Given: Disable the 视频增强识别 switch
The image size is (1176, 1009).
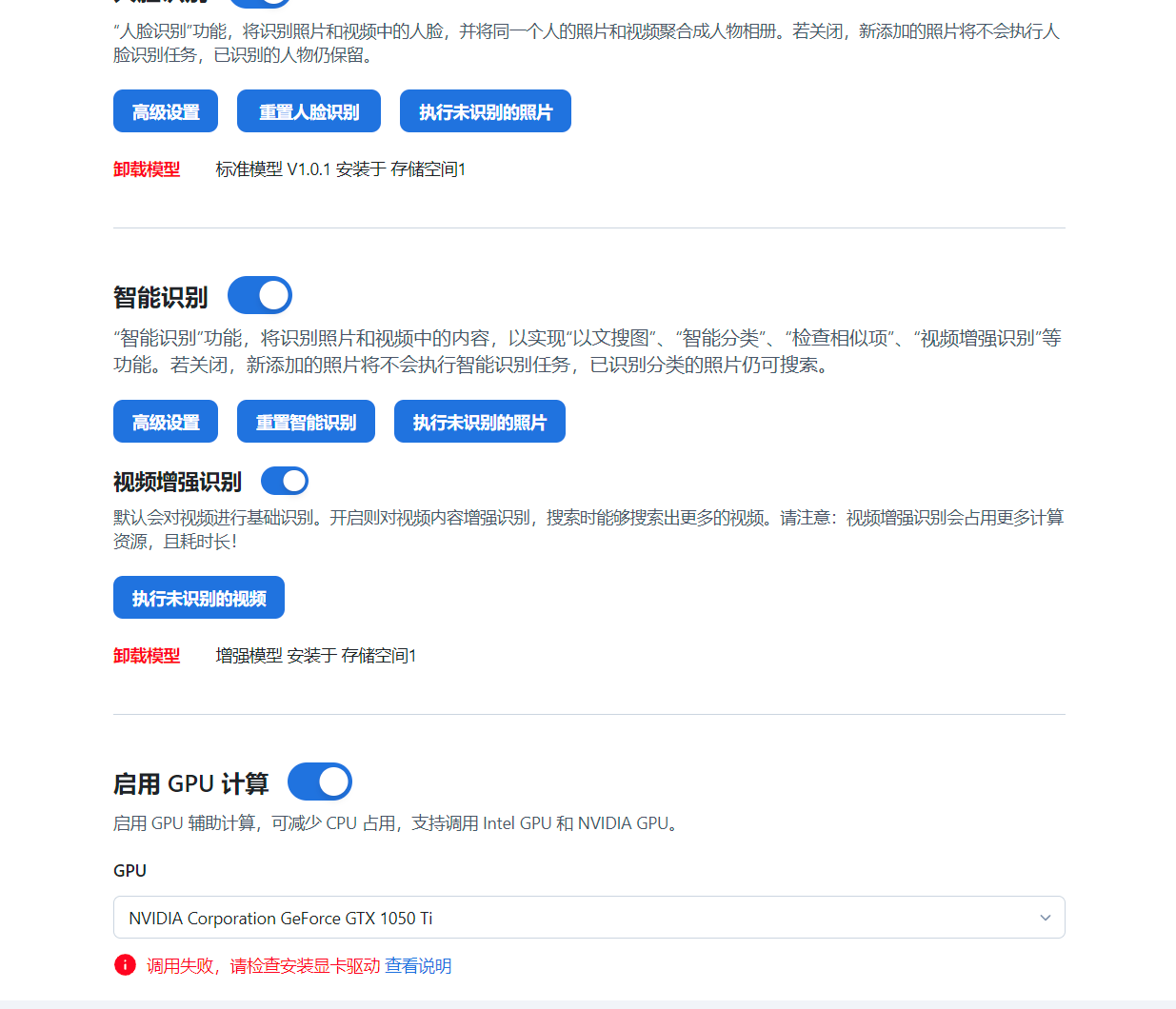Looking at the screenshot, I should tap(285, 481).
